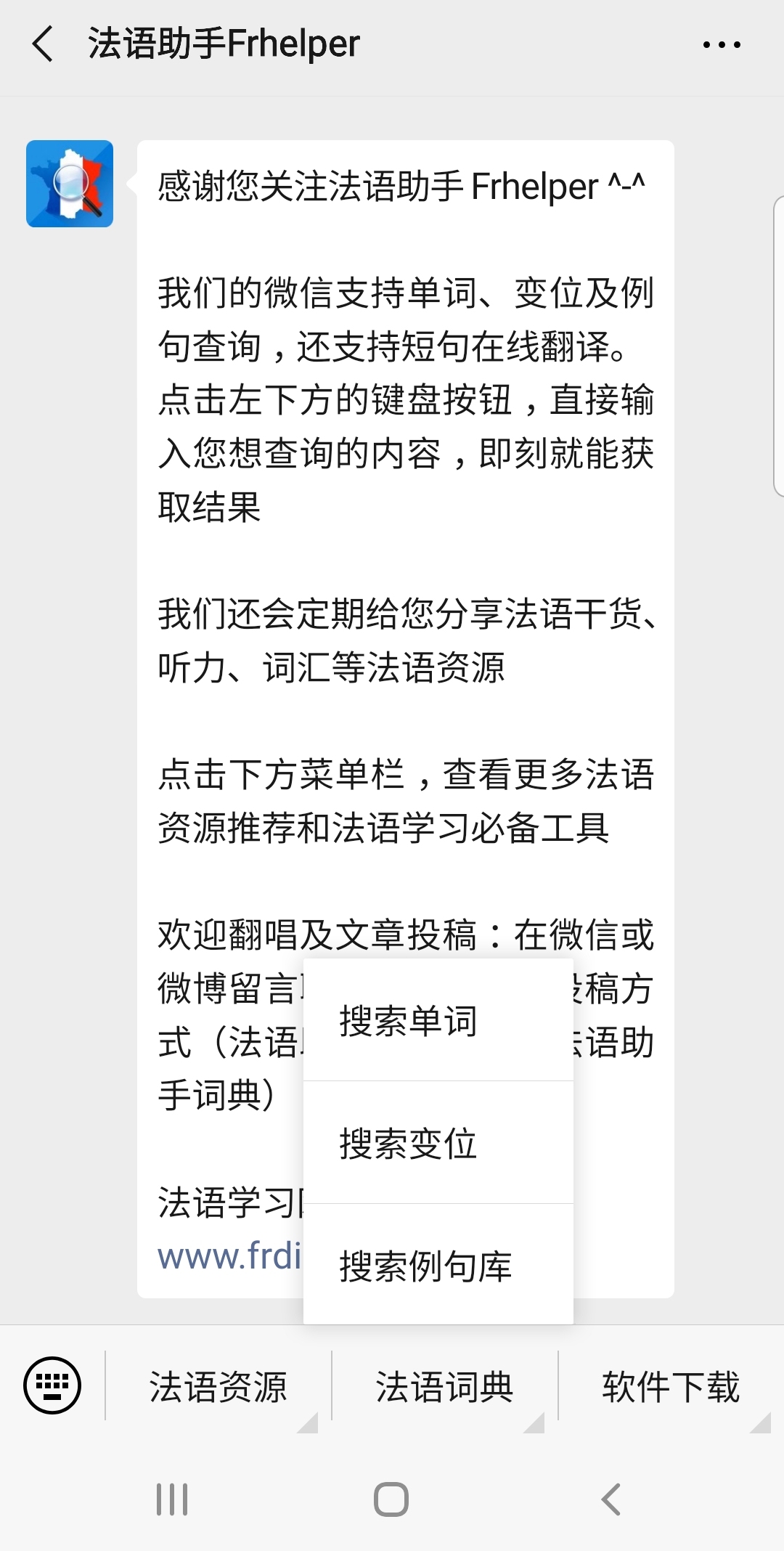The height and width of the screenshot is (1551, 784).
Task: Expand the 软件下载 menu
Action: coord(670,1386)
